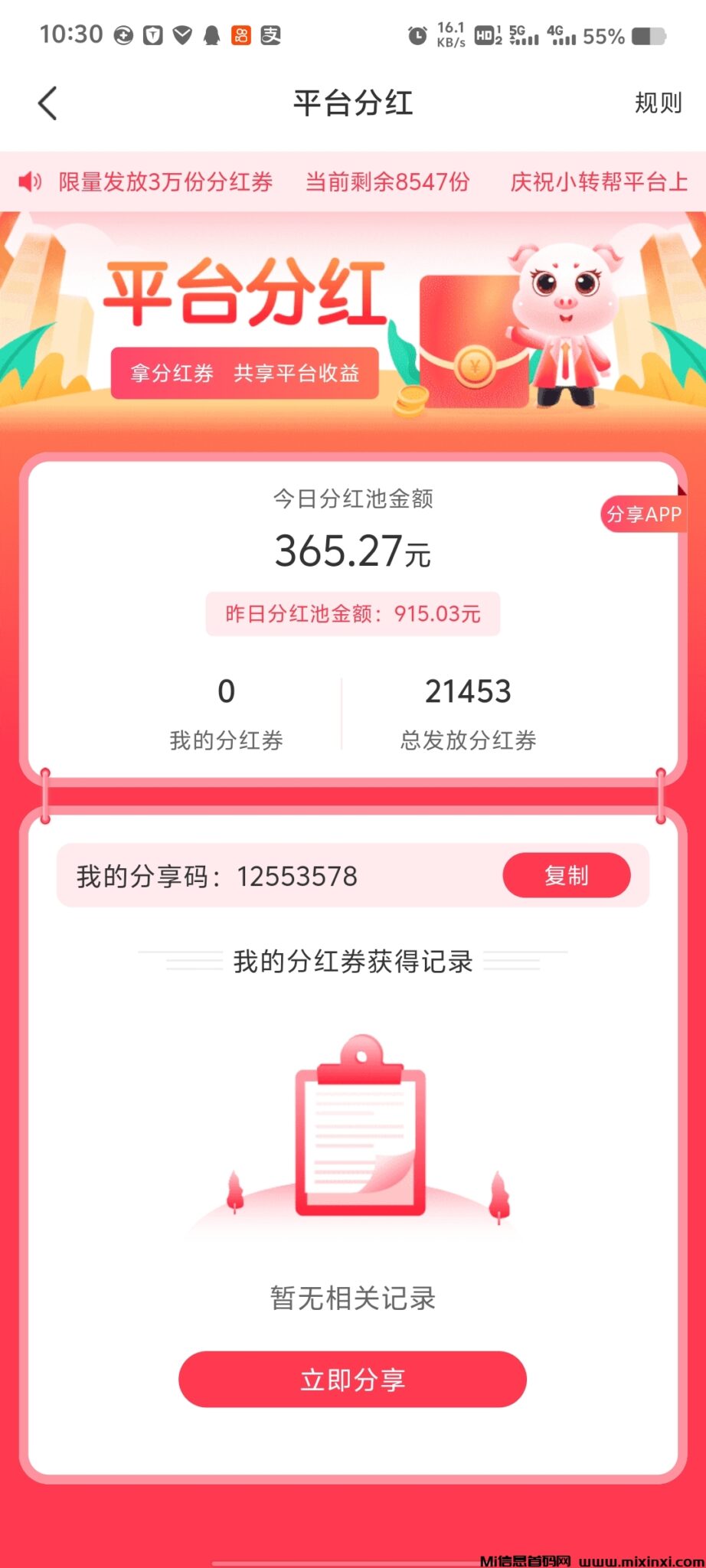The height and width of the screenshot is (1568, 706).
Task: Tap the 昨日分红池金额 915.03元 pill
Action: [352, 613]
